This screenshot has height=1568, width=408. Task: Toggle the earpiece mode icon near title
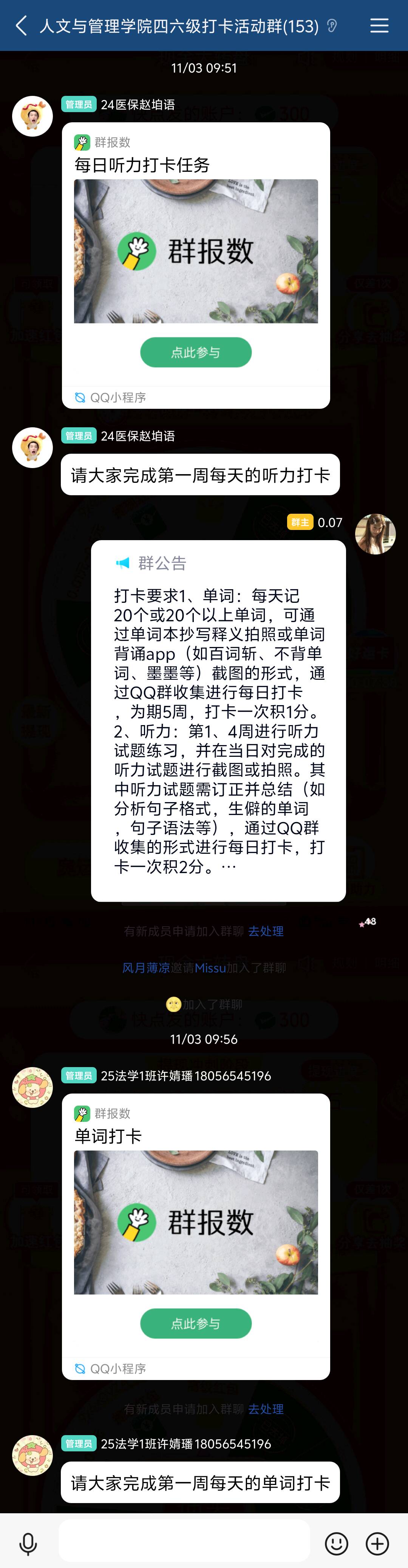point(332,26)
